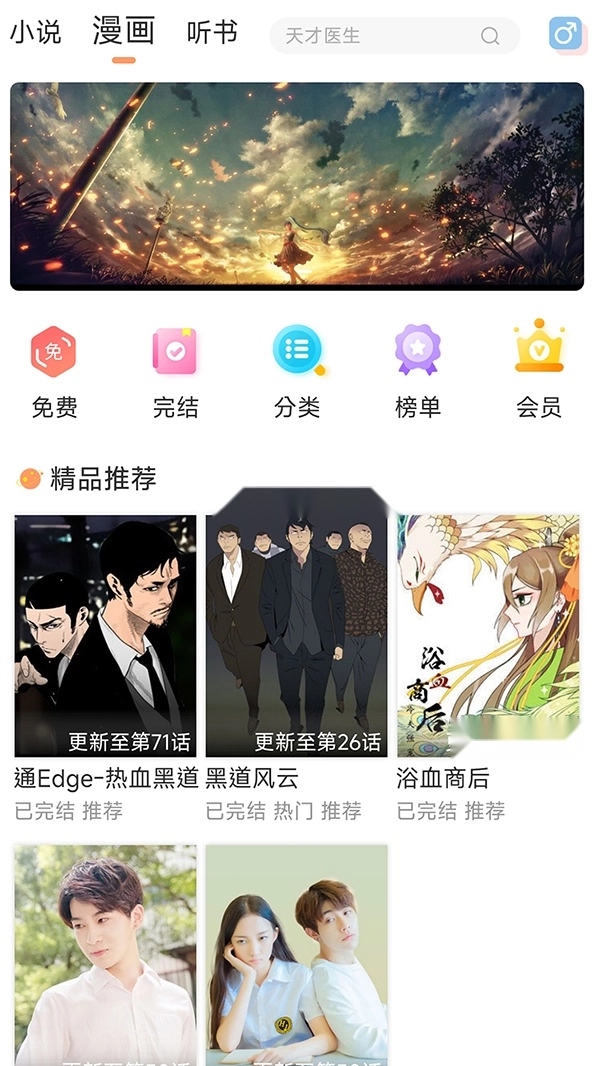Go to 分类 categories
This screenshot has height=1066, width=600.
(297, 371)
